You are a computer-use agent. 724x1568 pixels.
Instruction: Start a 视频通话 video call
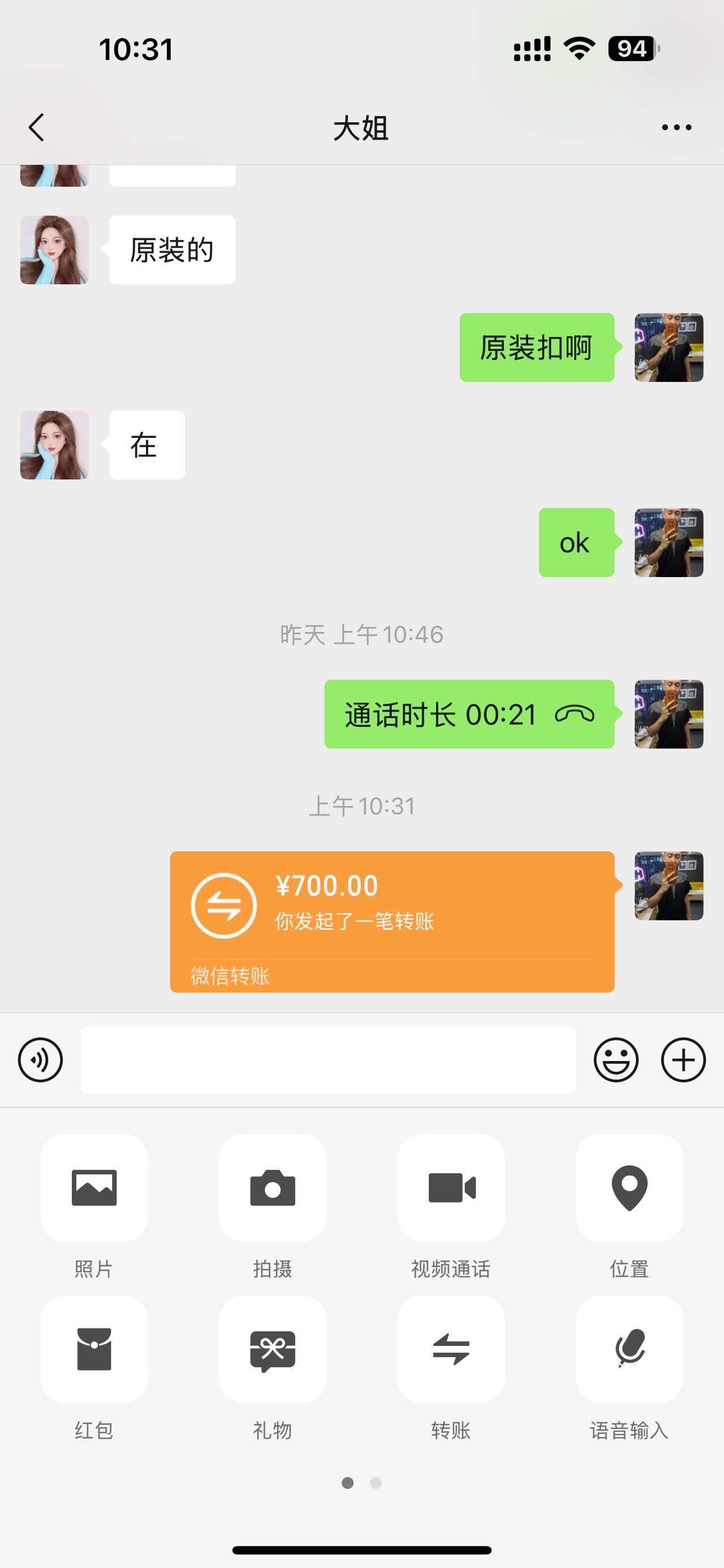point(451,1187)
